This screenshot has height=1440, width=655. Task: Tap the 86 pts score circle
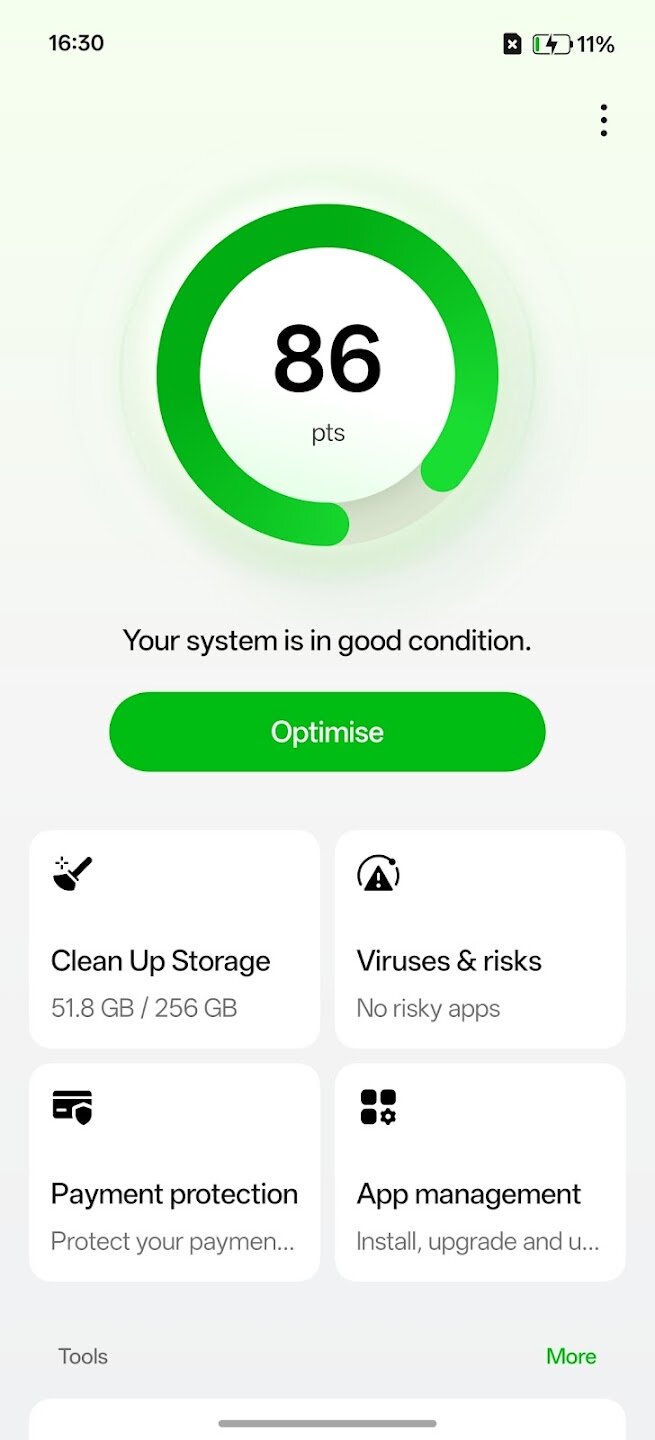click(327, 375)
